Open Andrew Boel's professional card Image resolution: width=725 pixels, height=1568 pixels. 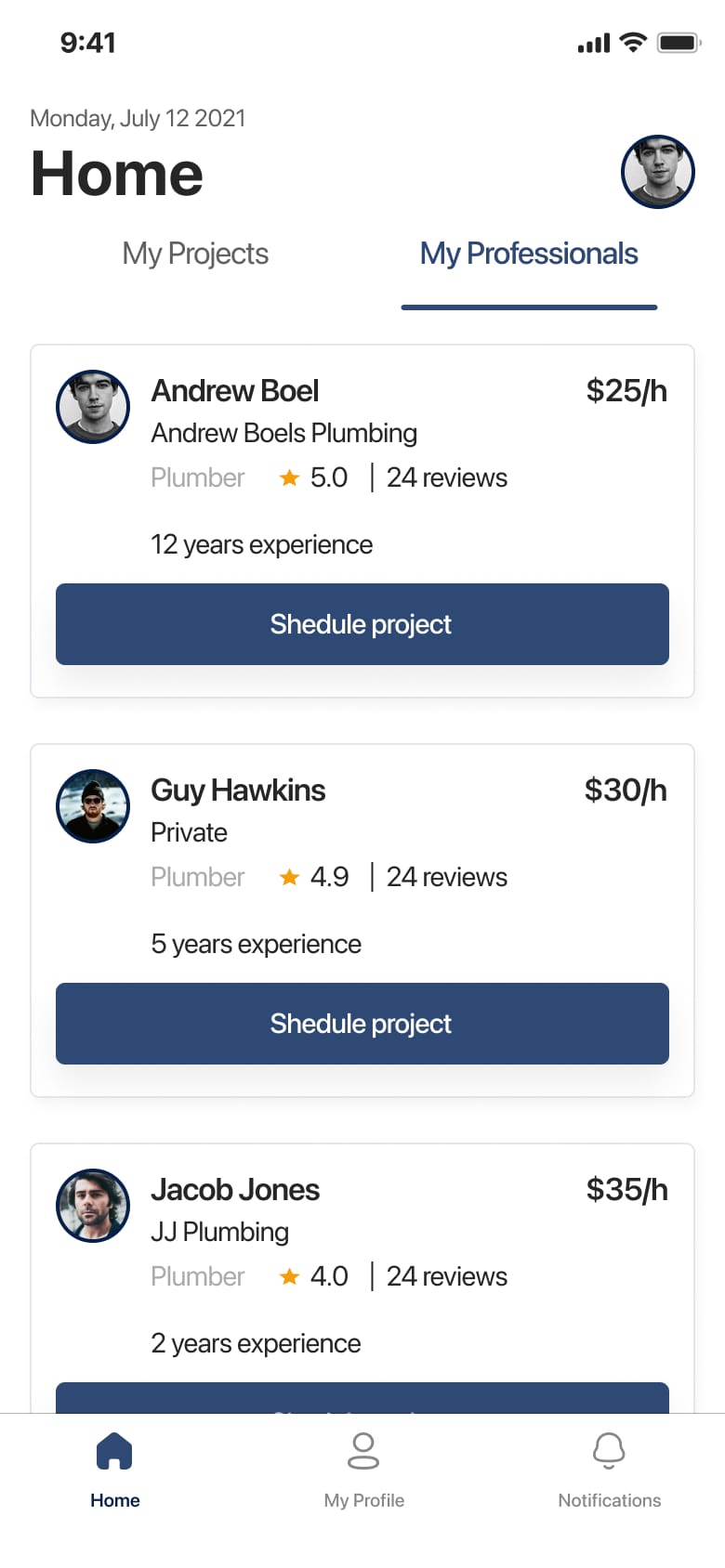235,391
